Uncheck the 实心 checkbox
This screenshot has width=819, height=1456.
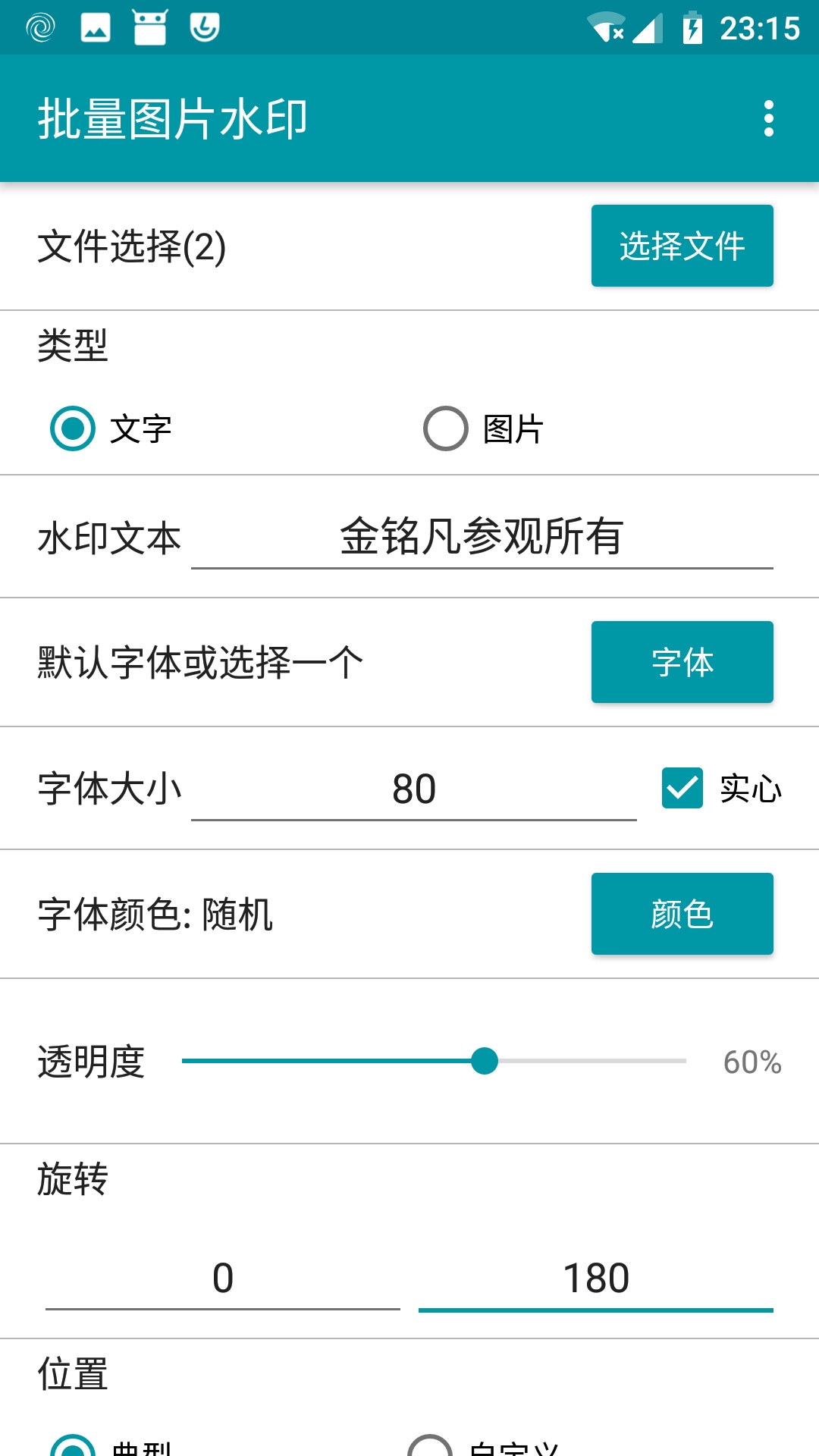click(683, 789)
